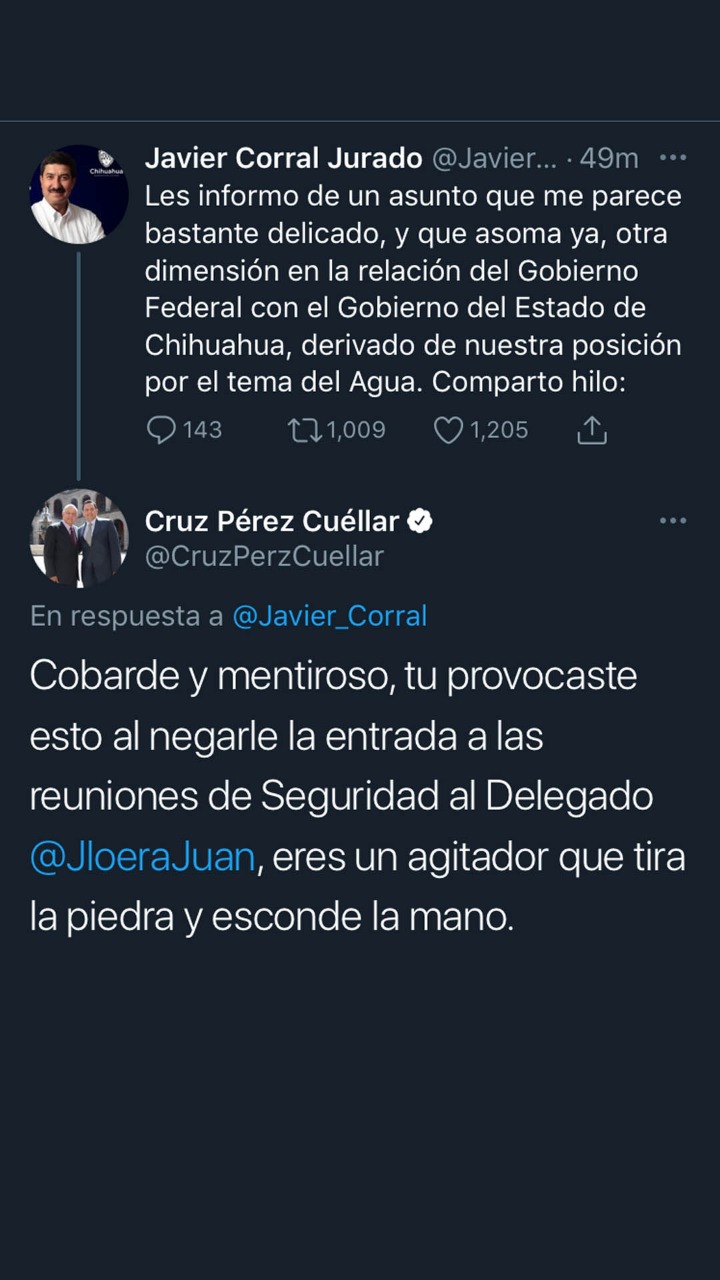720x1280 pixels.
Task: Like Javier Corral Jurado's tweet
Action: coord(448,430)
